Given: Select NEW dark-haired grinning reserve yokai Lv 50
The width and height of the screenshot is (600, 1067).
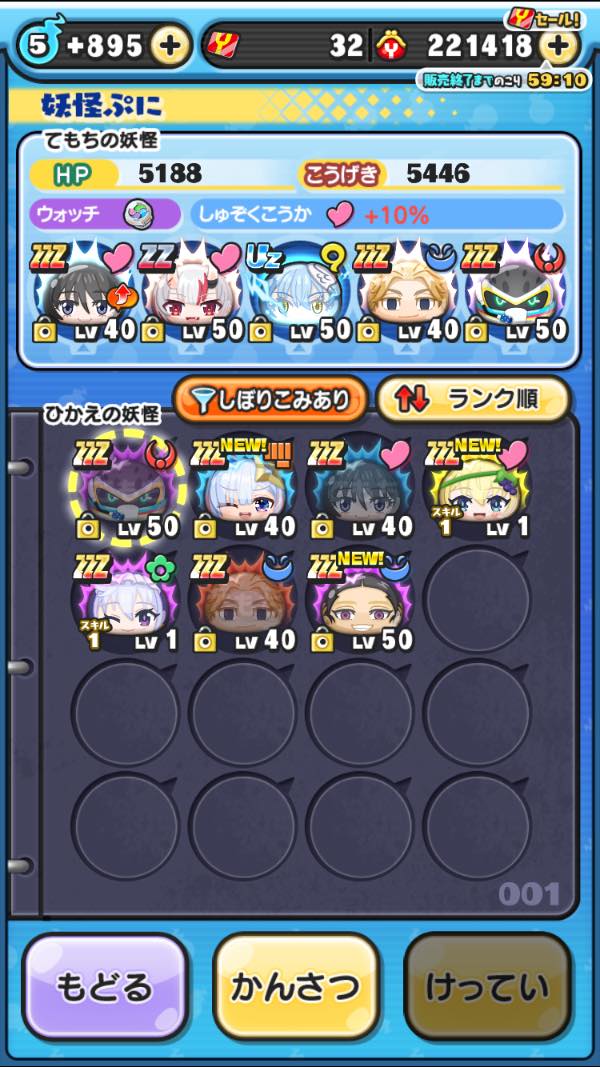Looking at the screenshot, I should pyautogui.click(x=359, y=600).
